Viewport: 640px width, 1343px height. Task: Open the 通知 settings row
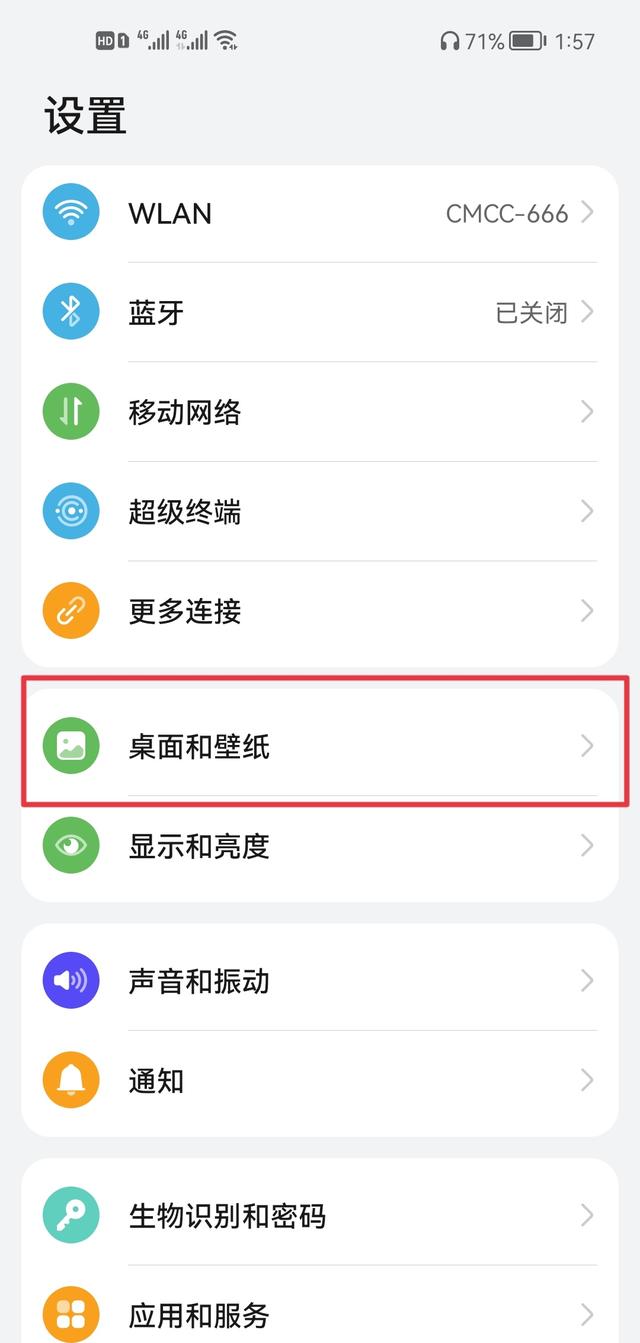[320, 1080]
